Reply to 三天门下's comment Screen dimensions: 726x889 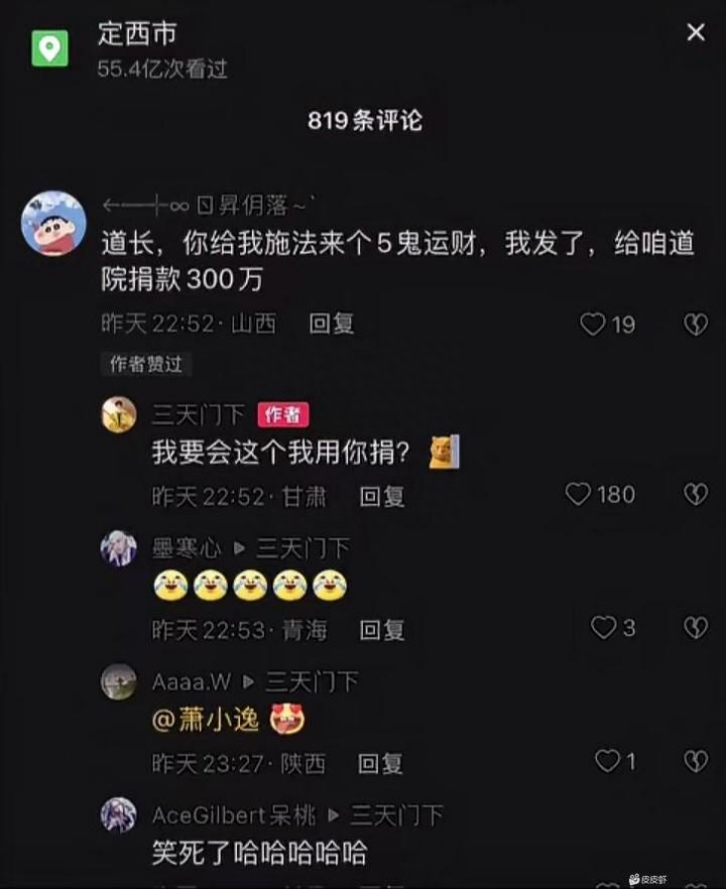(x=382, y=496)
